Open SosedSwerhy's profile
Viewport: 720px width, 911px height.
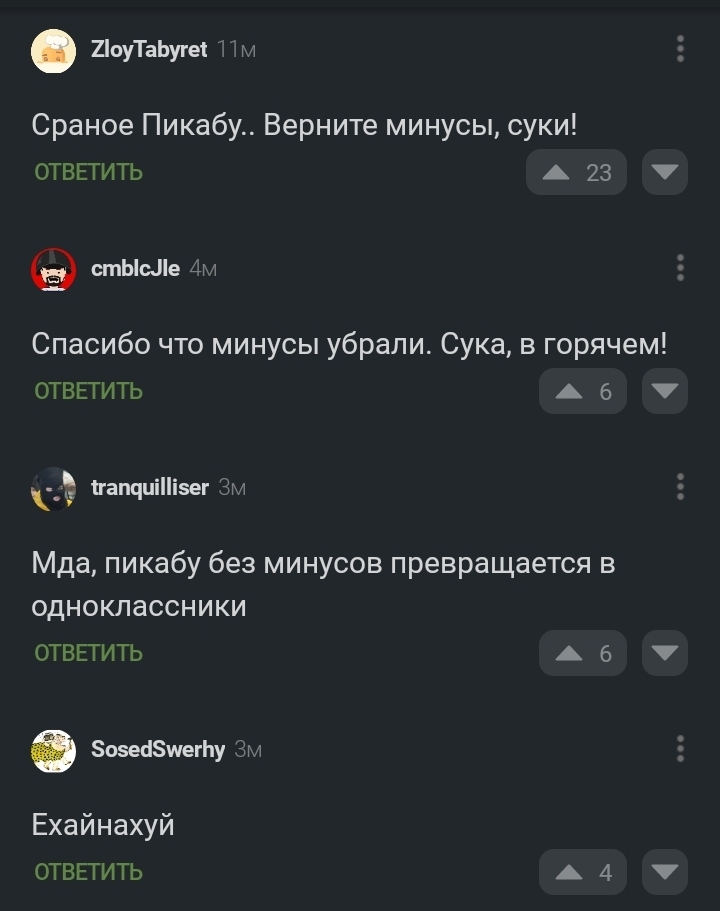[x=158, y=749]
